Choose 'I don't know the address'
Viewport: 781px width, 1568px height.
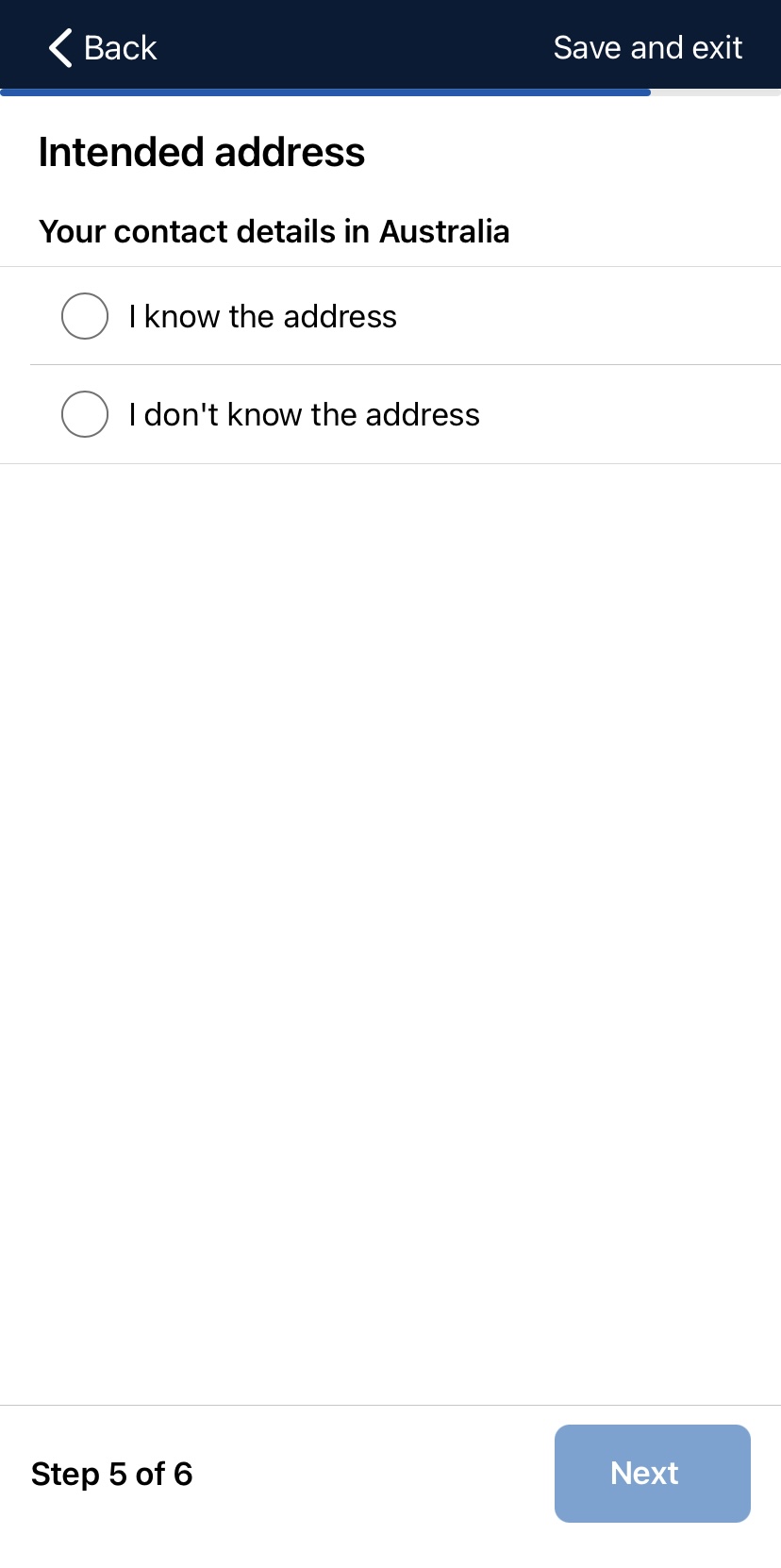tap(85, 414)
